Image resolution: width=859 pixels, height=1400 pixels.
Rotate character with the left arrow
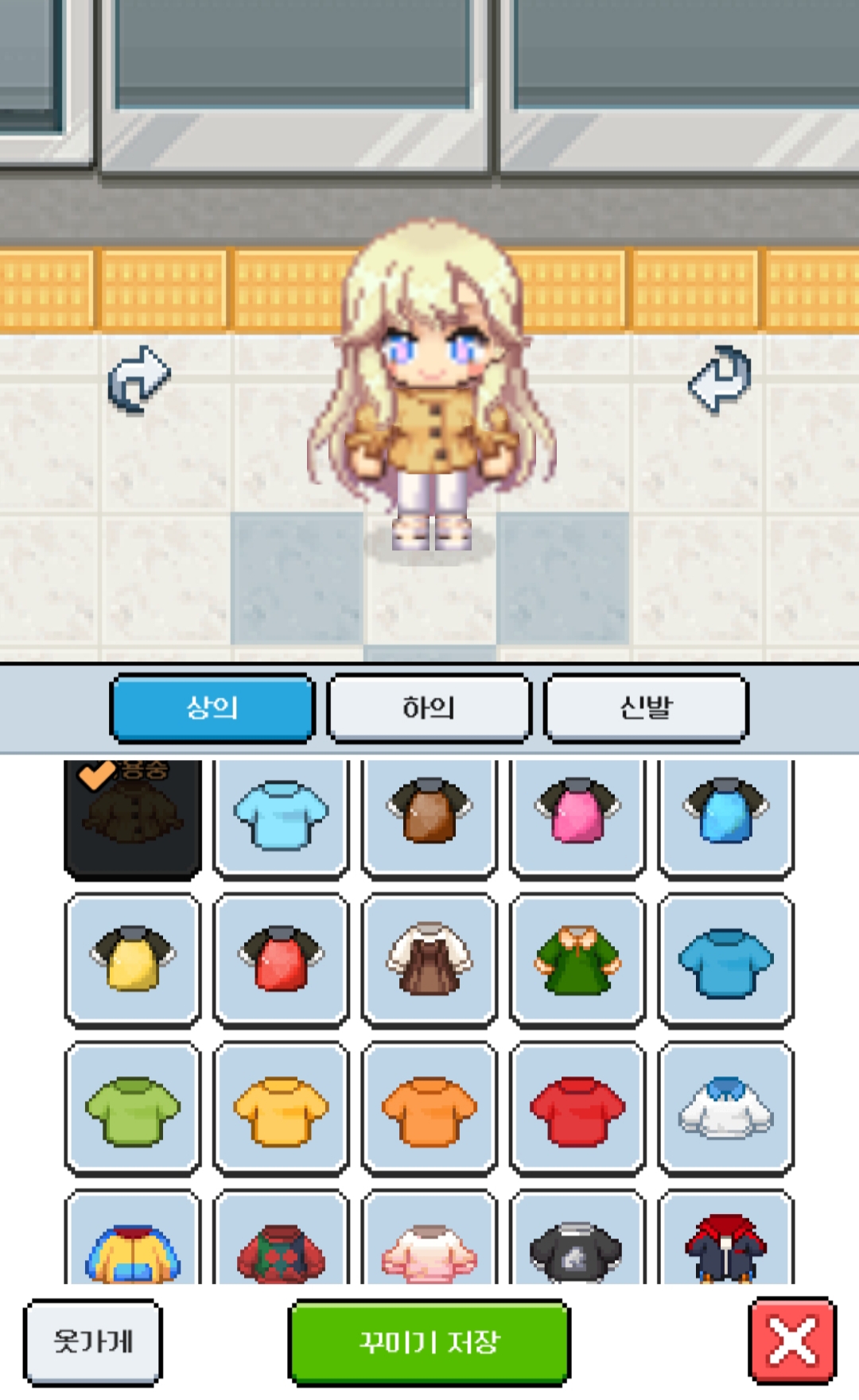(x=139, y=379)
